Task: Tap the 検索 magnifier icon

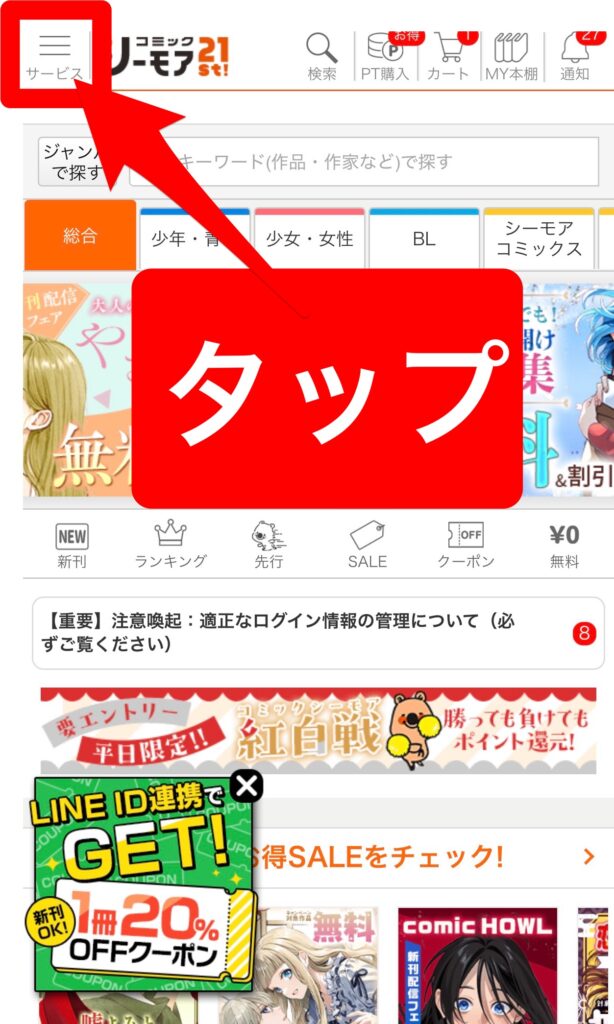Action: pos(322,55)
